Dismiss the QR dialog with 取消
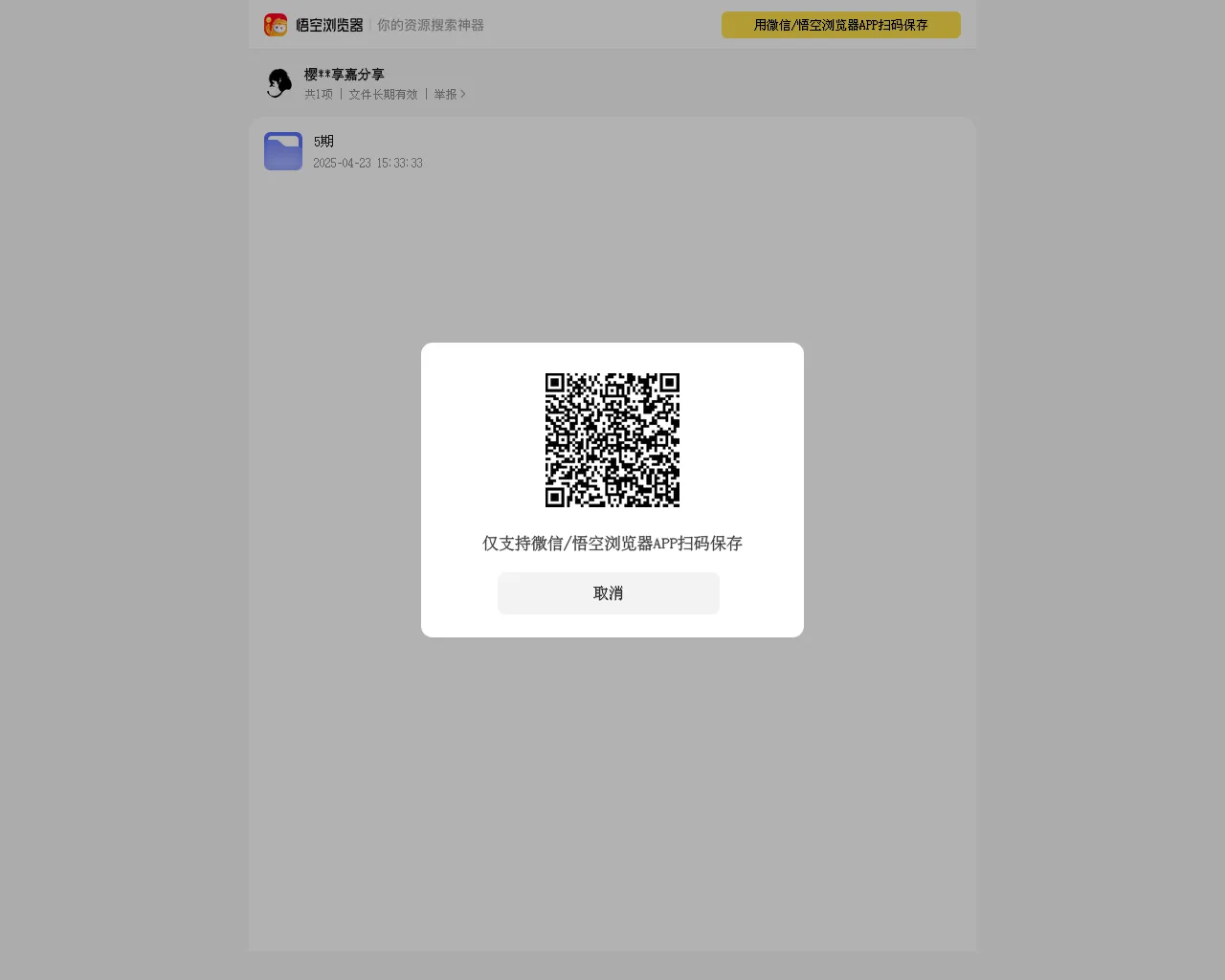 pyautogui.click(x=608, y=593)
